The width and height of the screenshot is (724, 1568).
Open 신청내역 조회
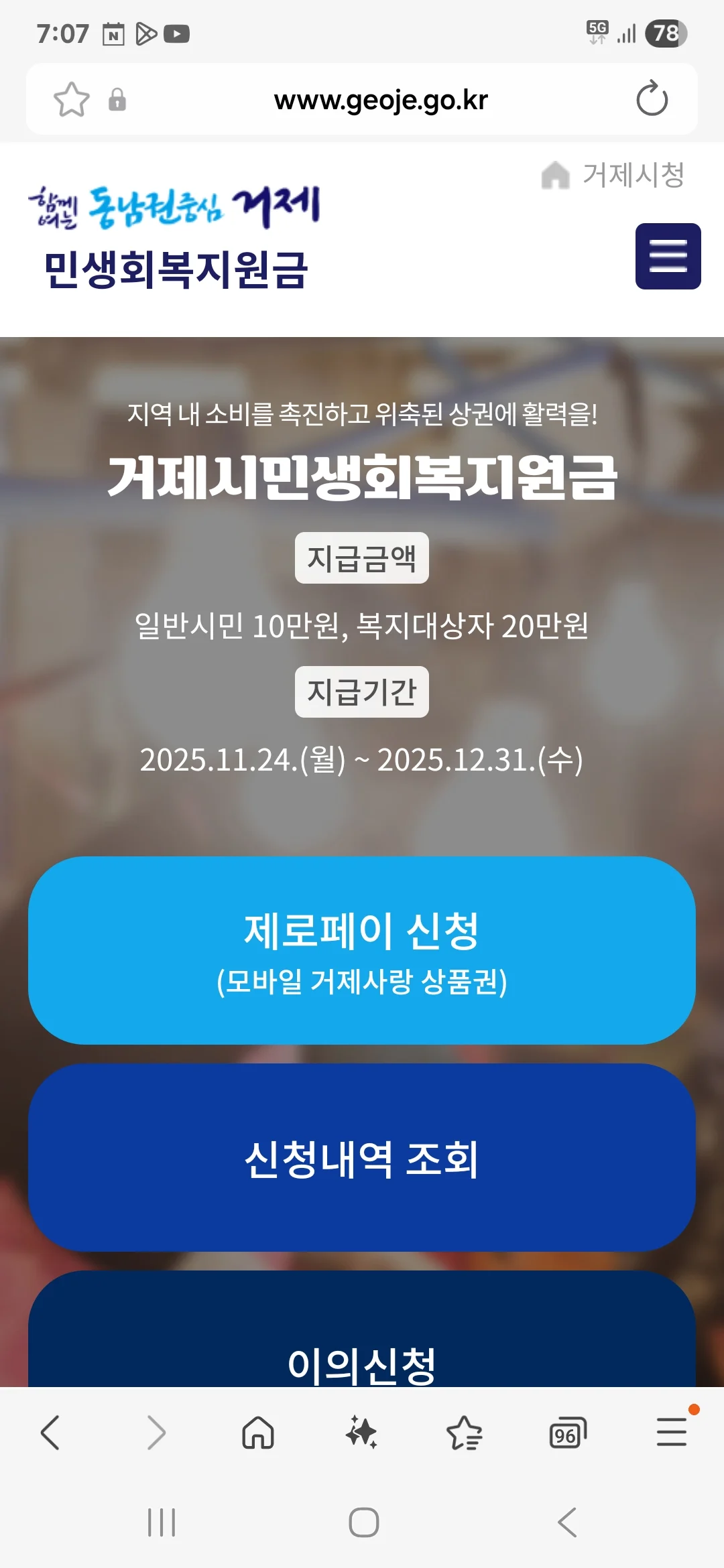click(362, 1157)
